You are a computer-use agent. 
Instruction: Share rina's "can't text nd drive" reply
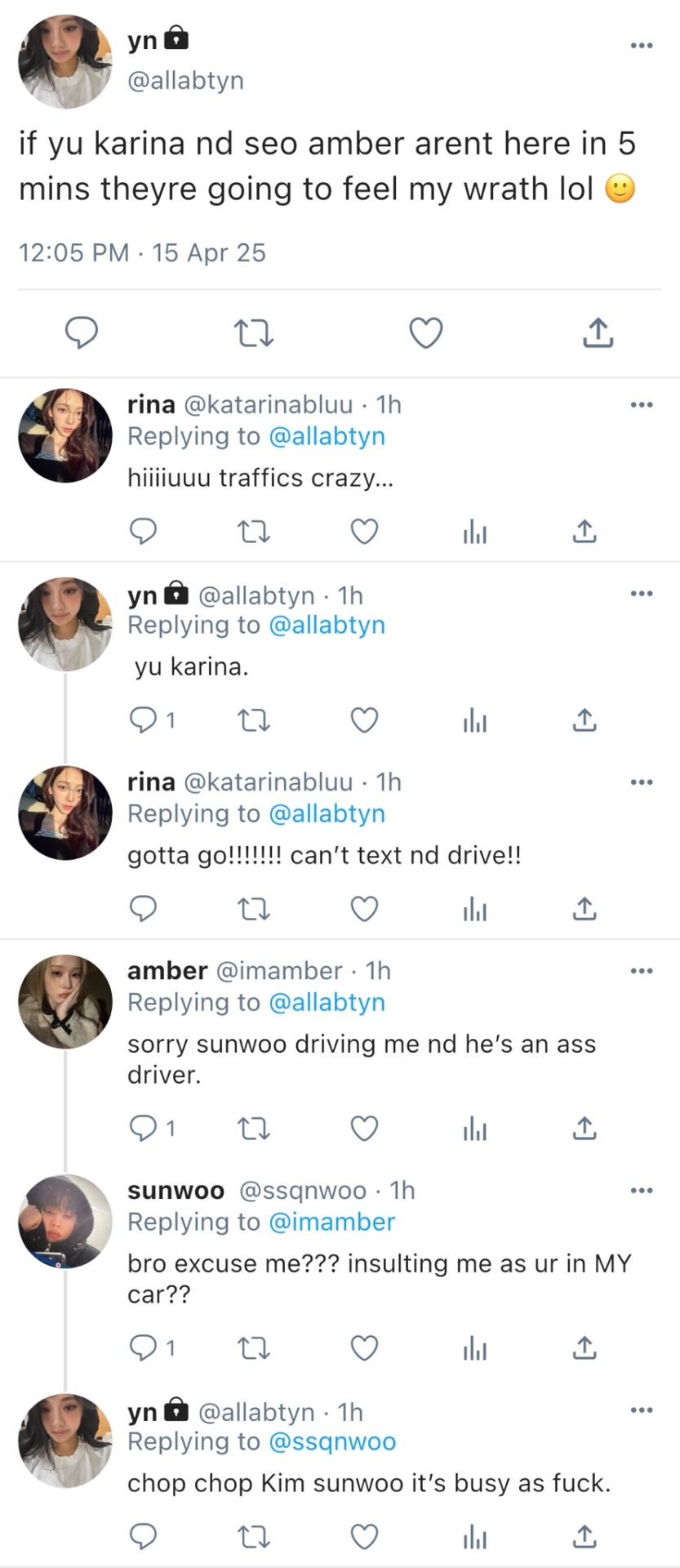click(x=584, y=909)
